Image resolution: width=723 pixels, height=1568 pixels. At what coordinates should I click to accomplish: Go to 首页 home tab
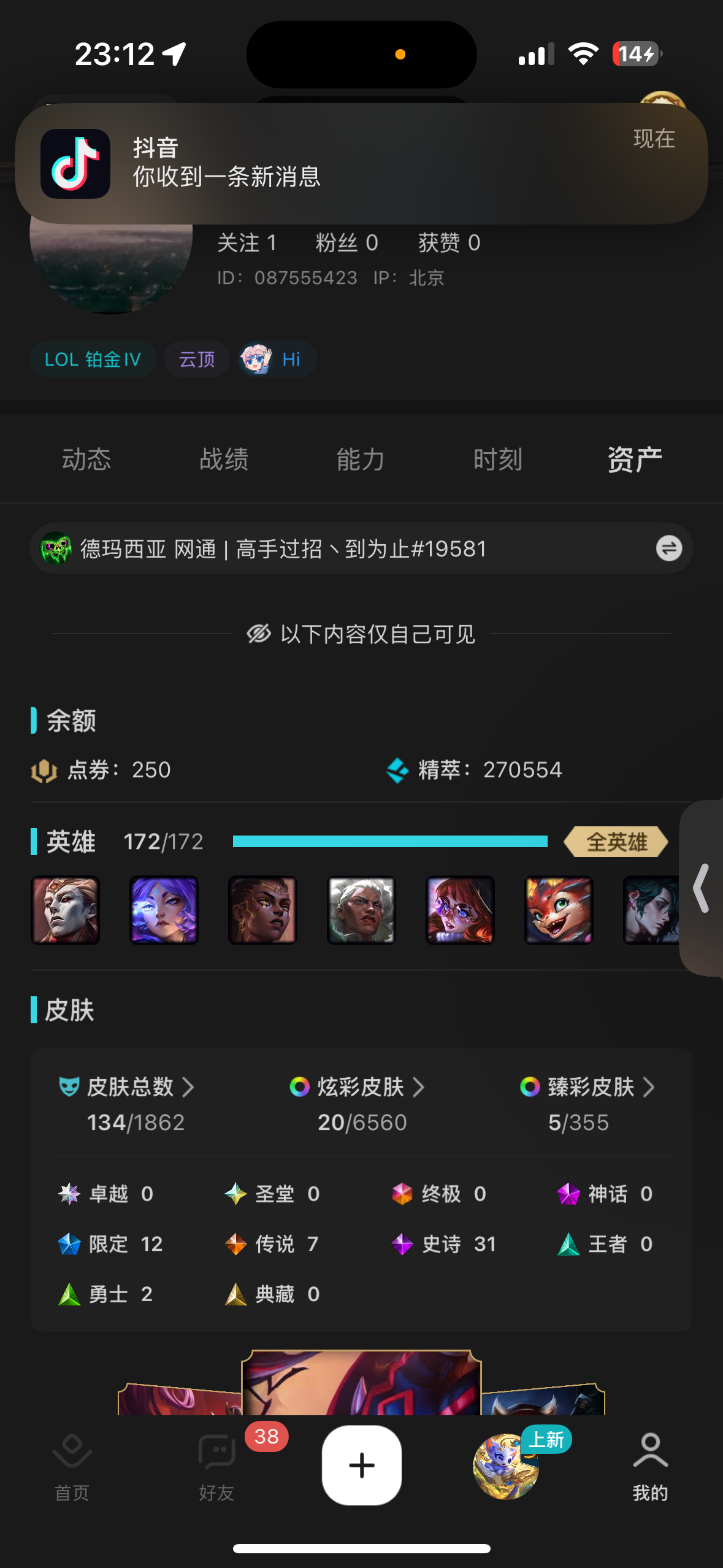(x=72, y=1466)
